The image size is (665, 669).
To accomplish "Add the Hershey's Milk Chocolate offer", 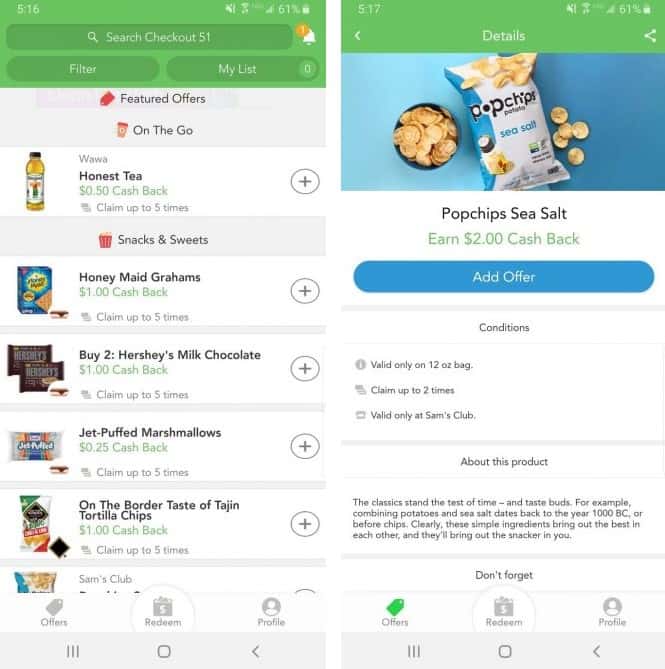I will [x=304, y=368].
